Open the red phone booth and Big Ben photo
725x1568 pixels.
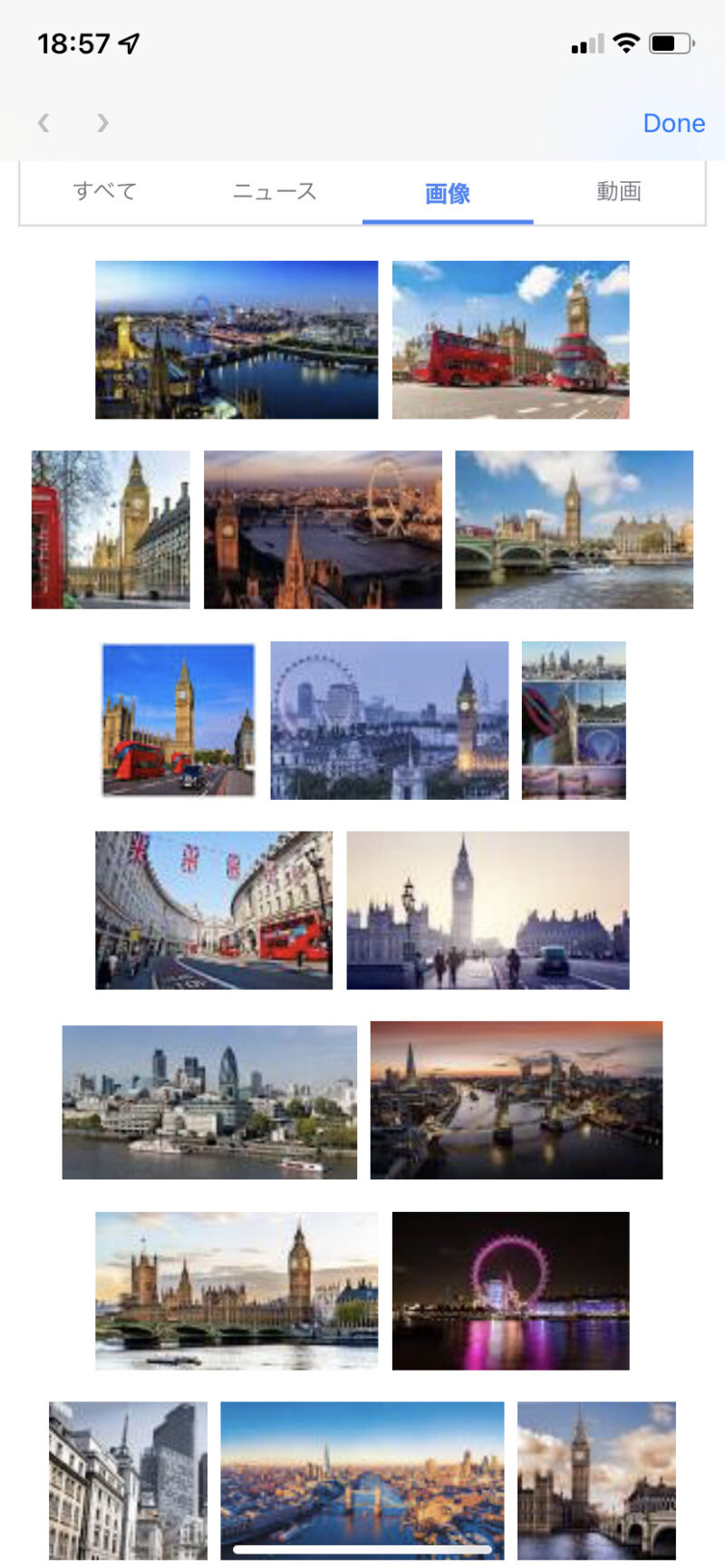(111, 529)
